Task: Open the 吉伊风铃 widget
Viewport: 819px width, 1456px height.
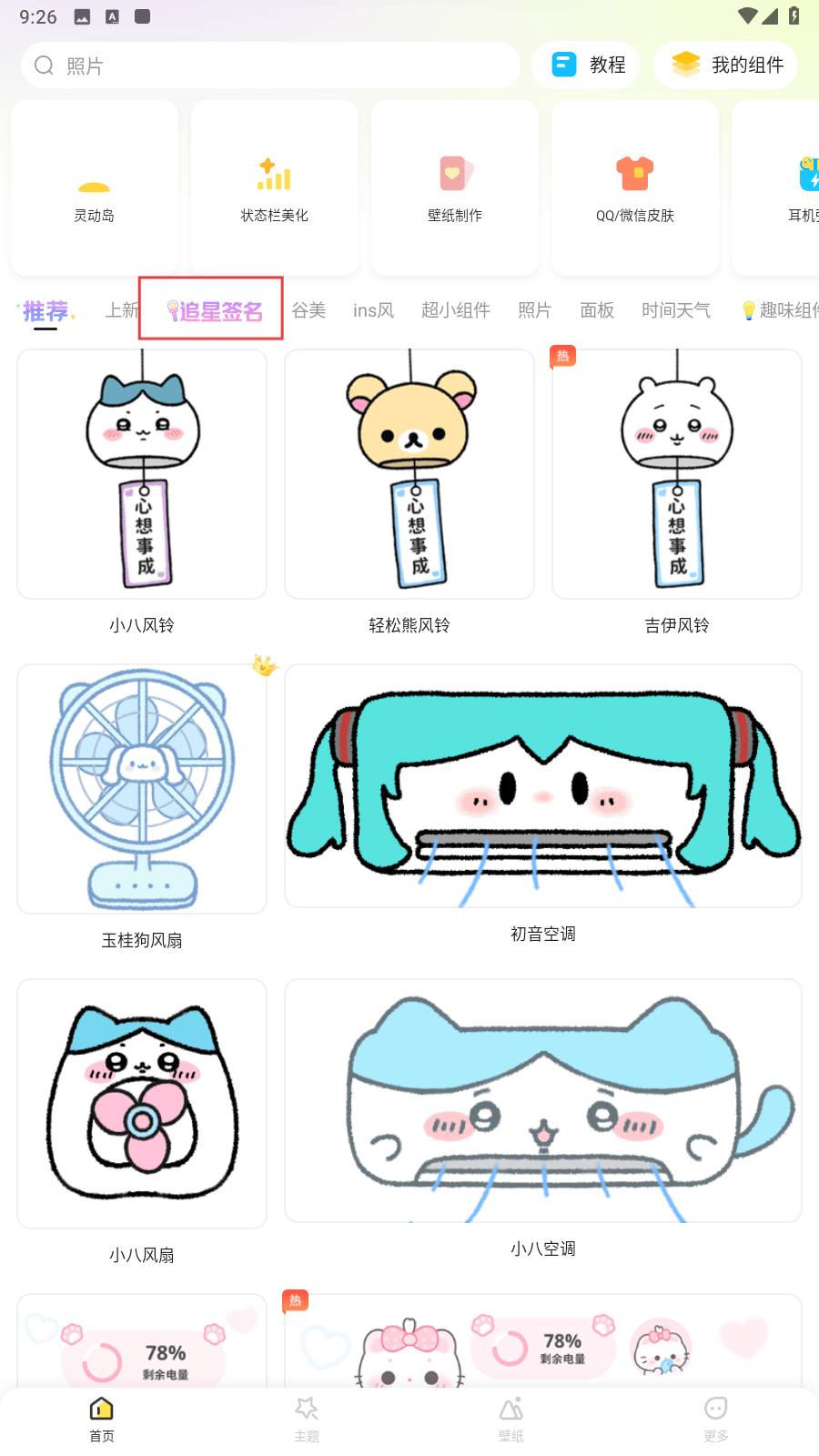Action: point(677,475)
